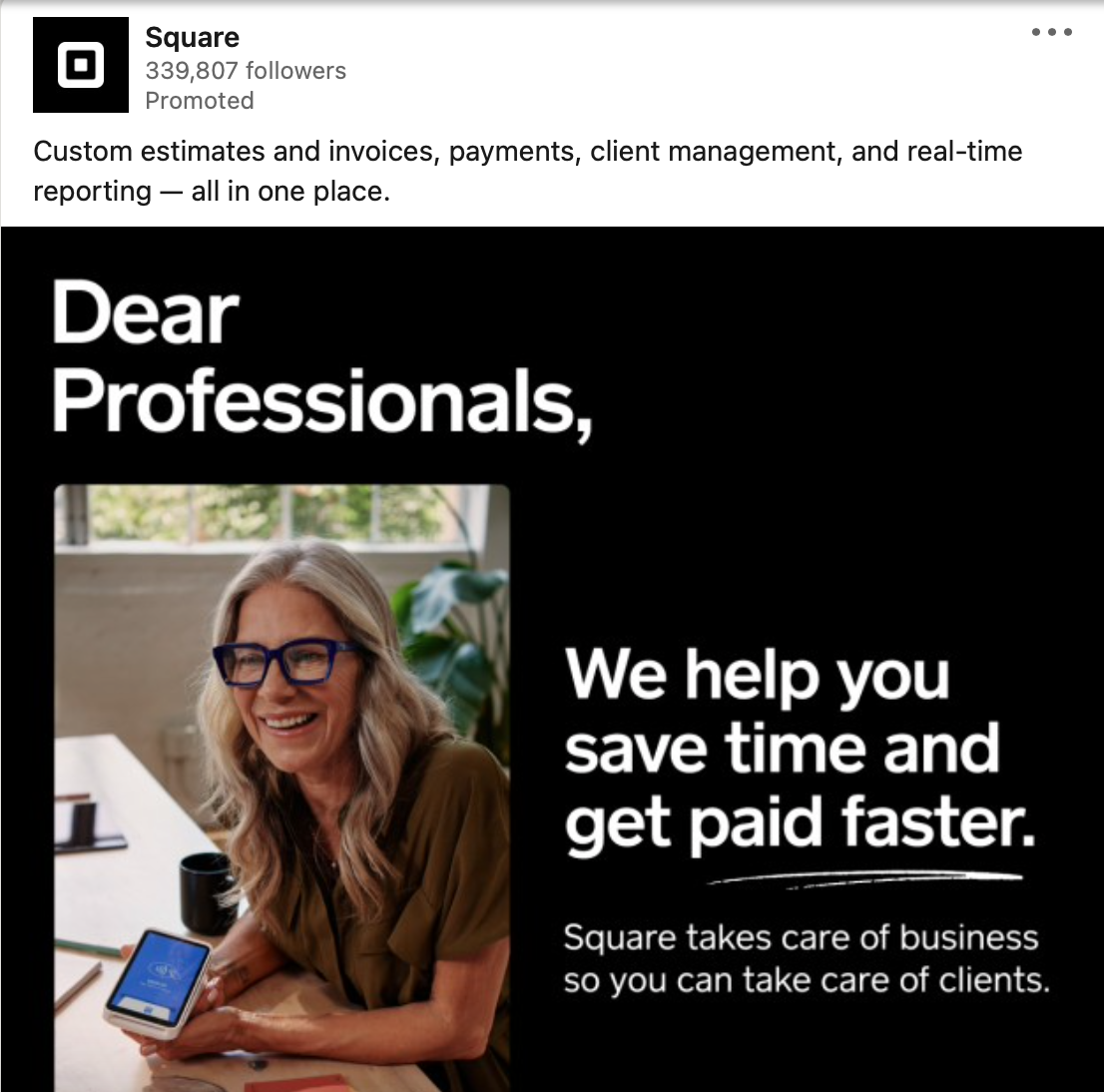
Task: Open the three-dot overflow menu
Action: pyautogui.click(x=1052, y=33)
